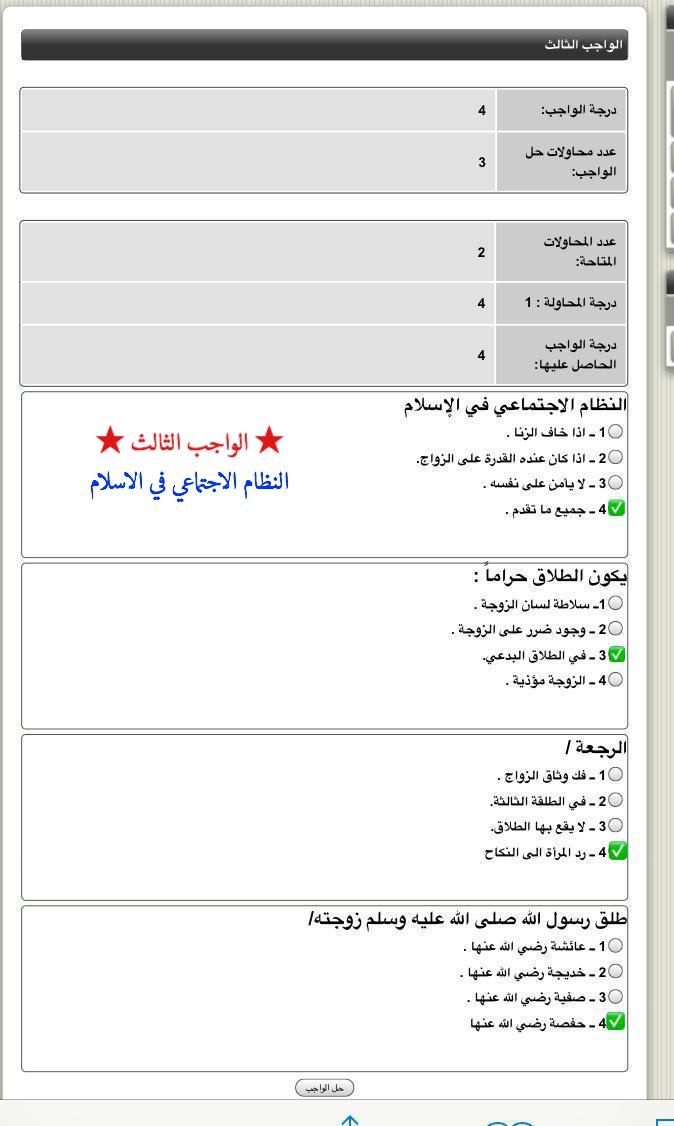This screenshot has width=674, height=1126.
Task: Pick 'صفية رضي الله عنها' answer
Action: (615, 997)
